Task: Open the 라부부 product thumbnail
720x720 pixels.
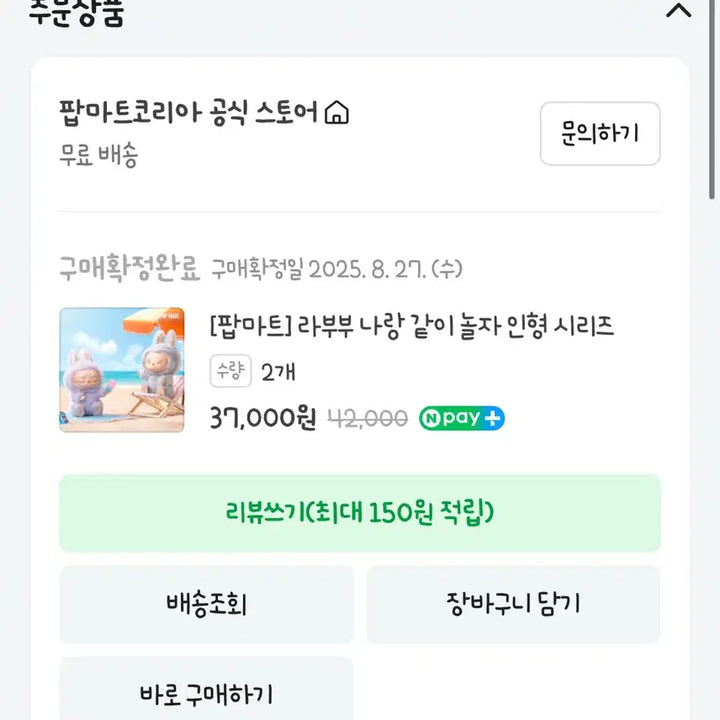Action: pos(122,369)
